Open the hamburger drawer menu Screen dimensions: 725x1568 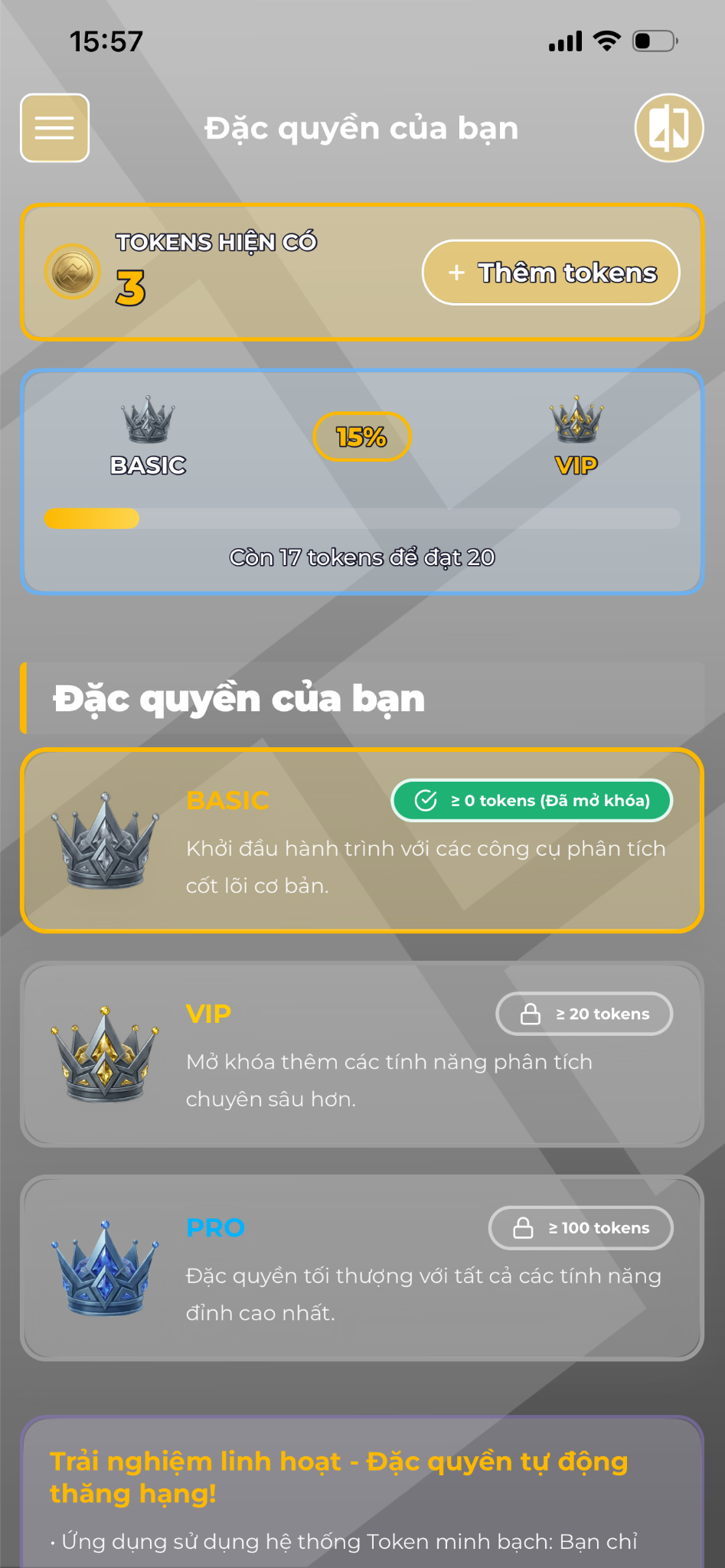[54, 128]
